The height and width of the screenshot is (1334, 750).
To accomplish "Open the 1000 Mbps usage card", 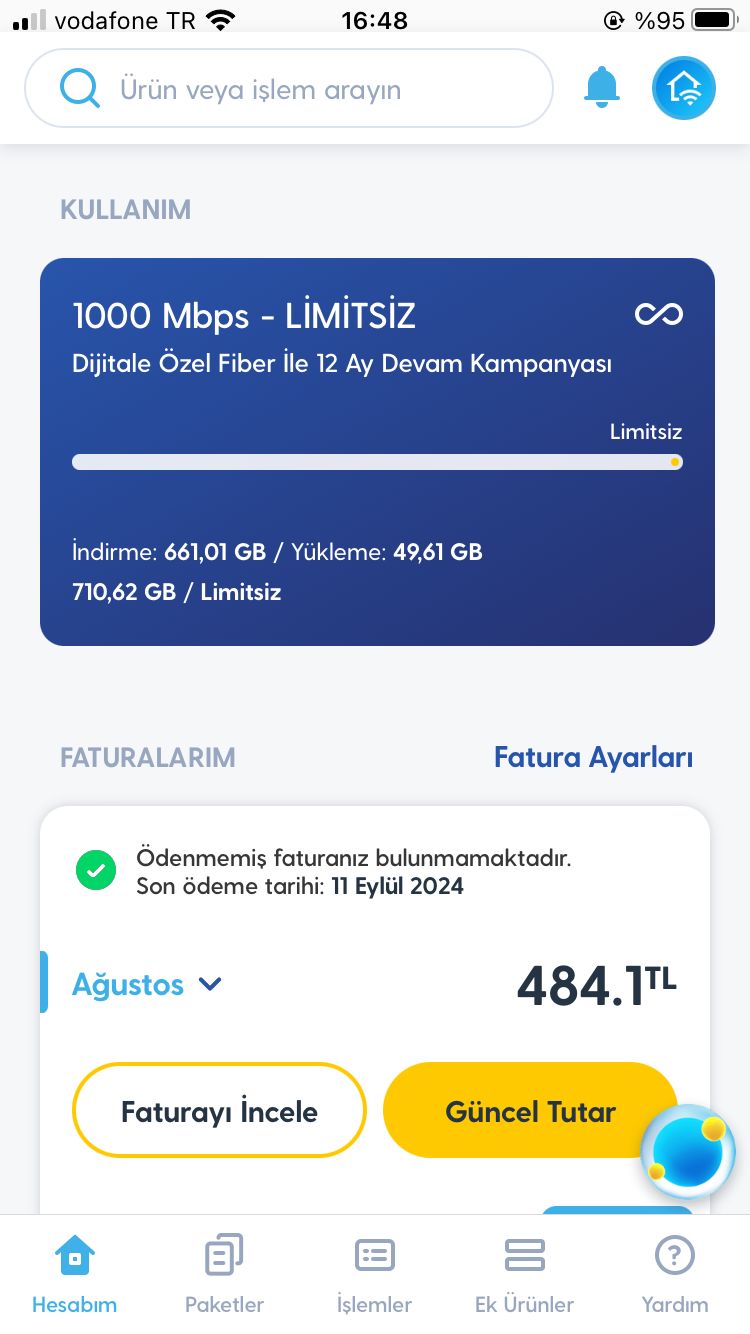I will pos(377,451).
